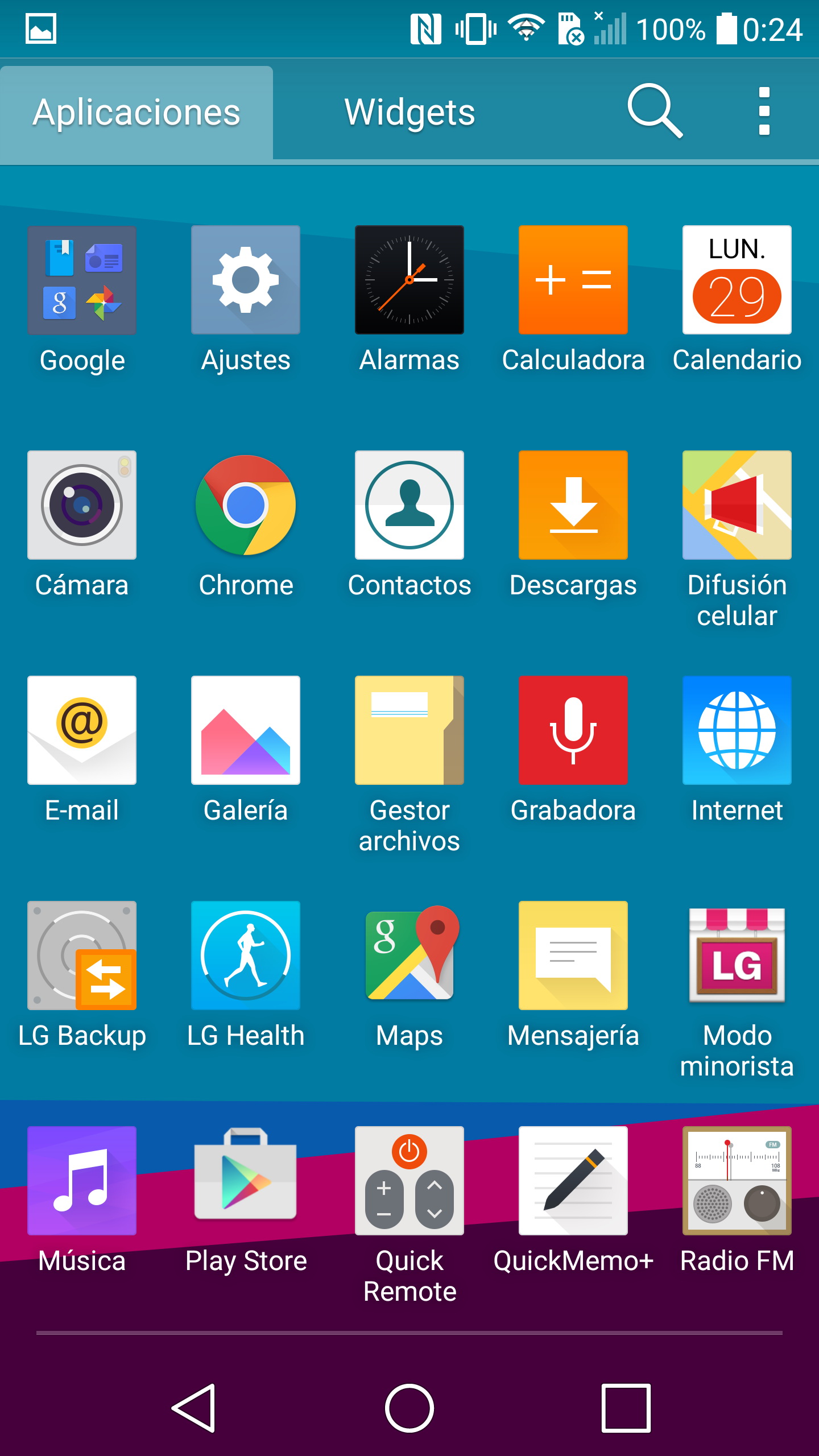Open the Descargas app

tap(573, 505)
